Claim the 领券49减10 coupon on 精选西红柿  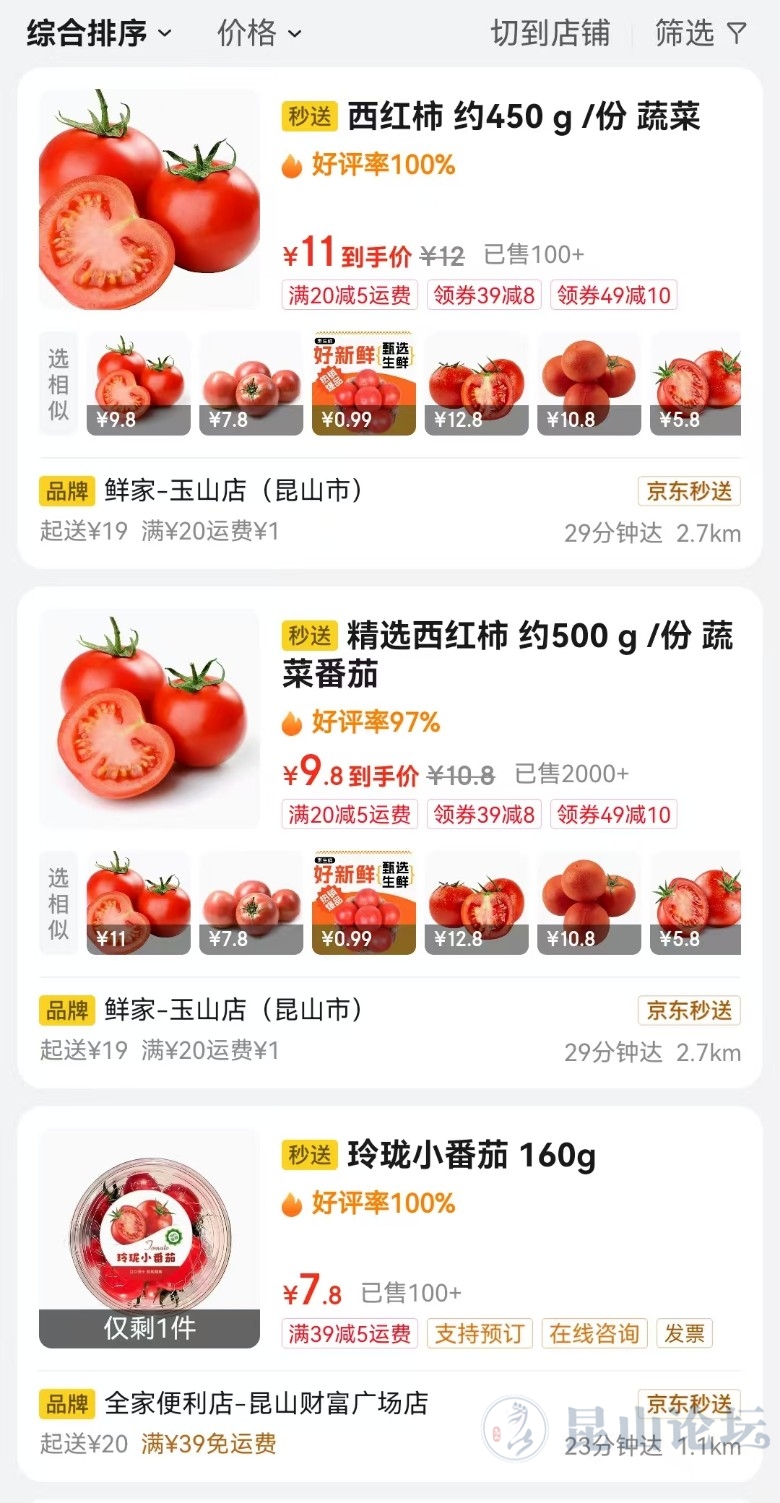point(613,814)
